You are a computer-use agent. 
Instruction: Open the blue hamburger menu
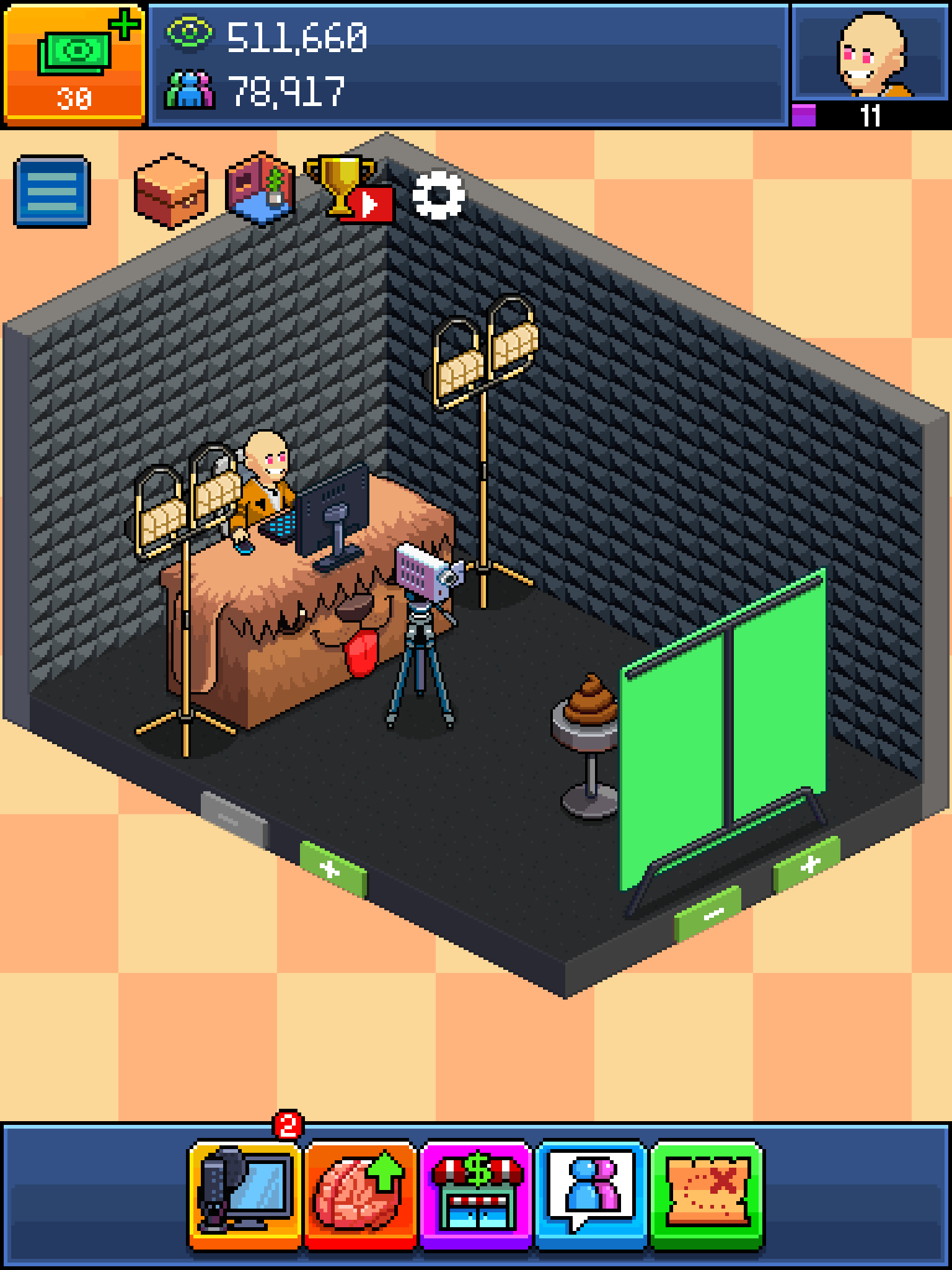tap(52, 192)
